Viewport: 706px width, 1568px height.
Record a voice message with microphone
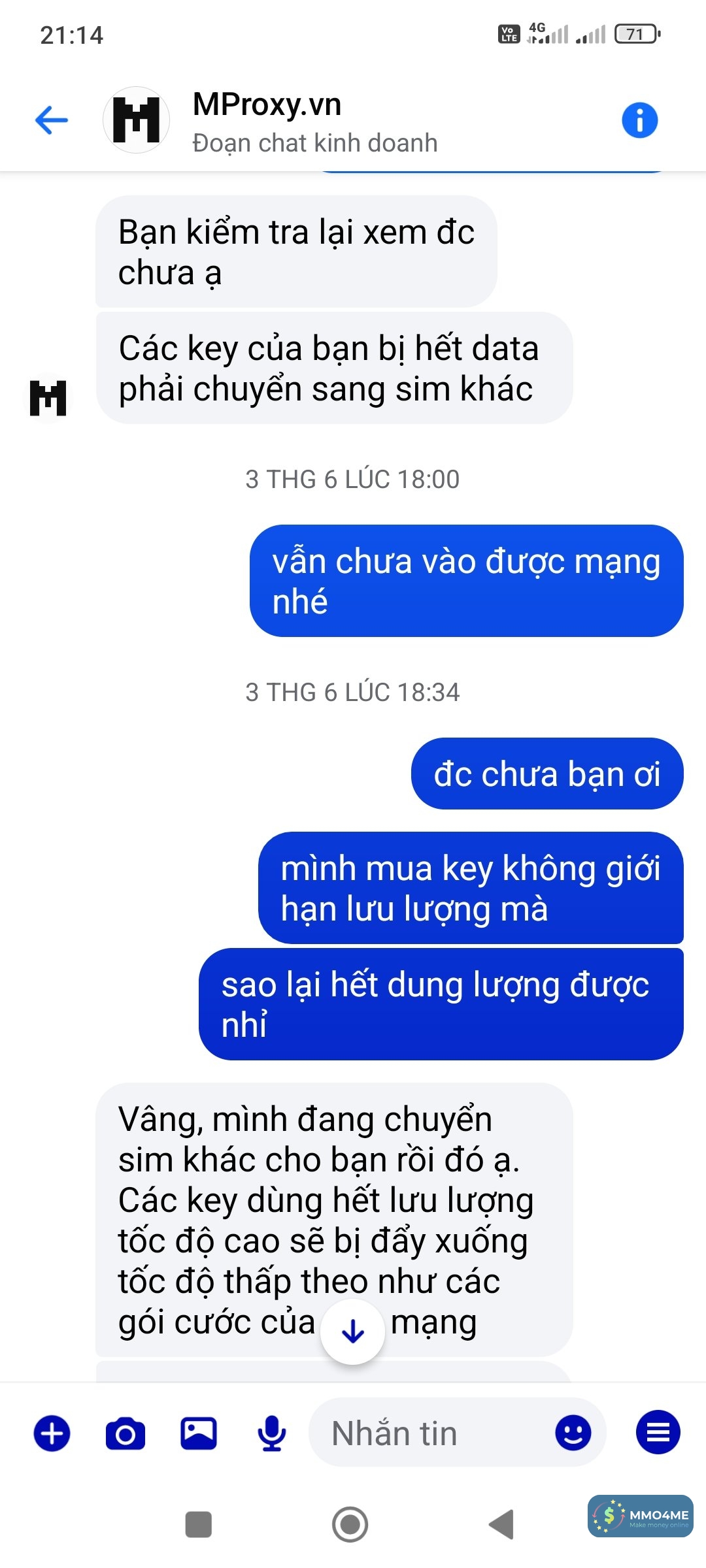(x=272, y=1433)
